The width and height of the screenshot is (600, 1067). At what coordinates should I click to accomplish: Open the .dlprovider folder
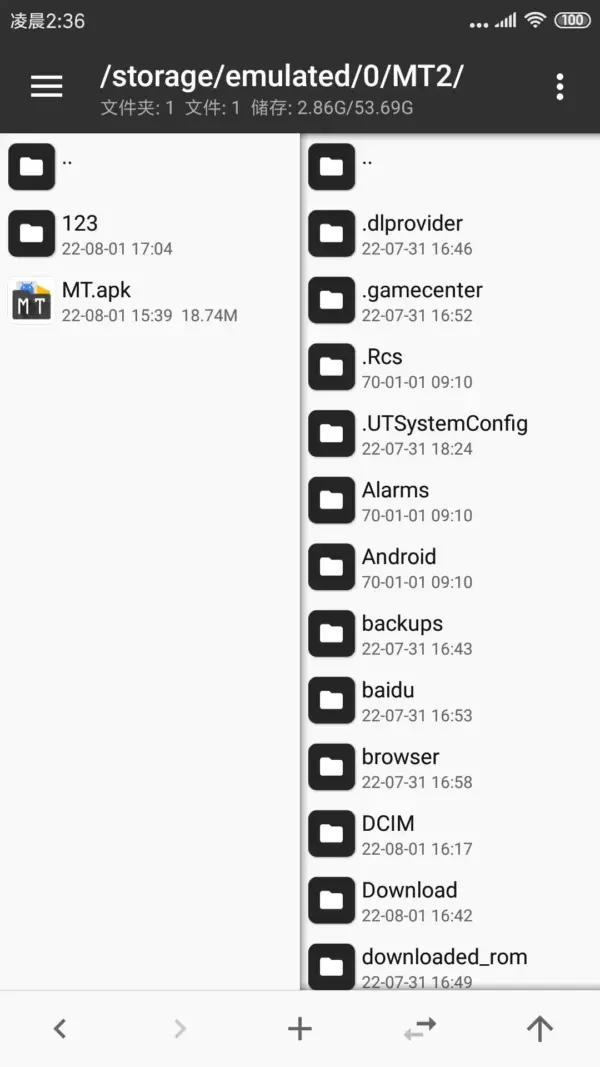pos(451,233)
